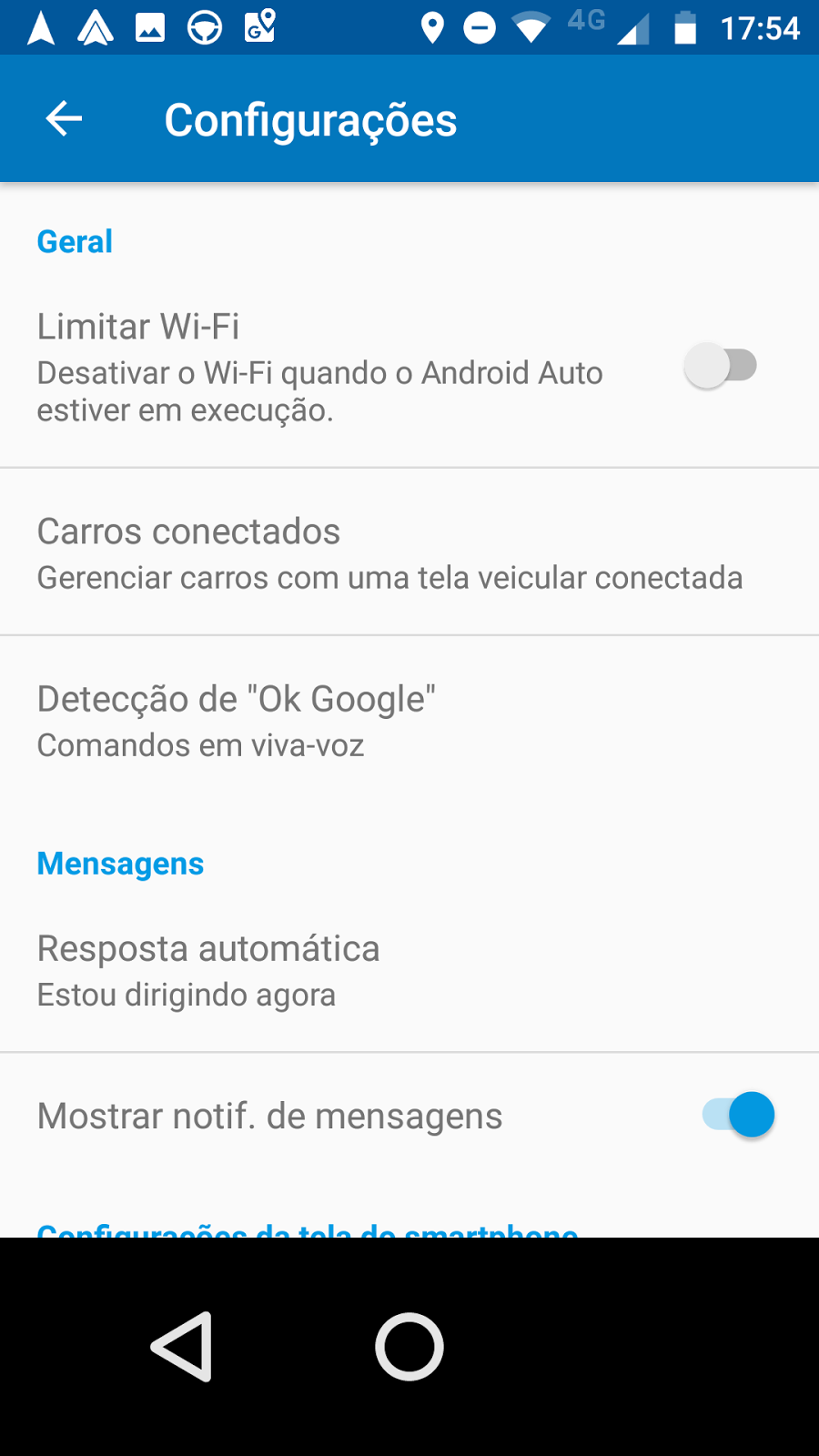Open Detecção de "Ok Google" settings

(237, 720)
